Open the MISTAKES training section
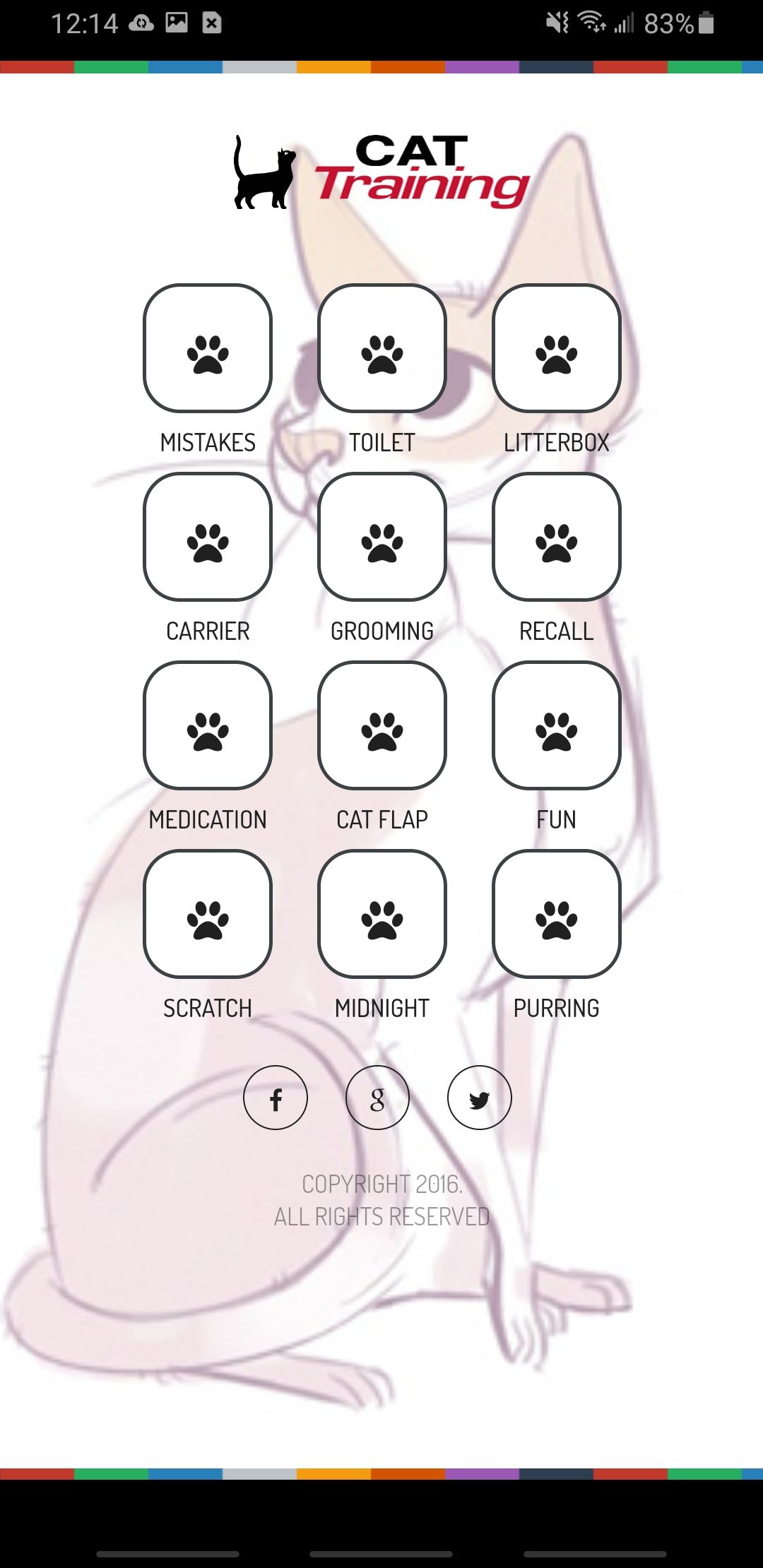This screenshot has height=1568, width=763. pyautogui.click(x=208, y=348)
